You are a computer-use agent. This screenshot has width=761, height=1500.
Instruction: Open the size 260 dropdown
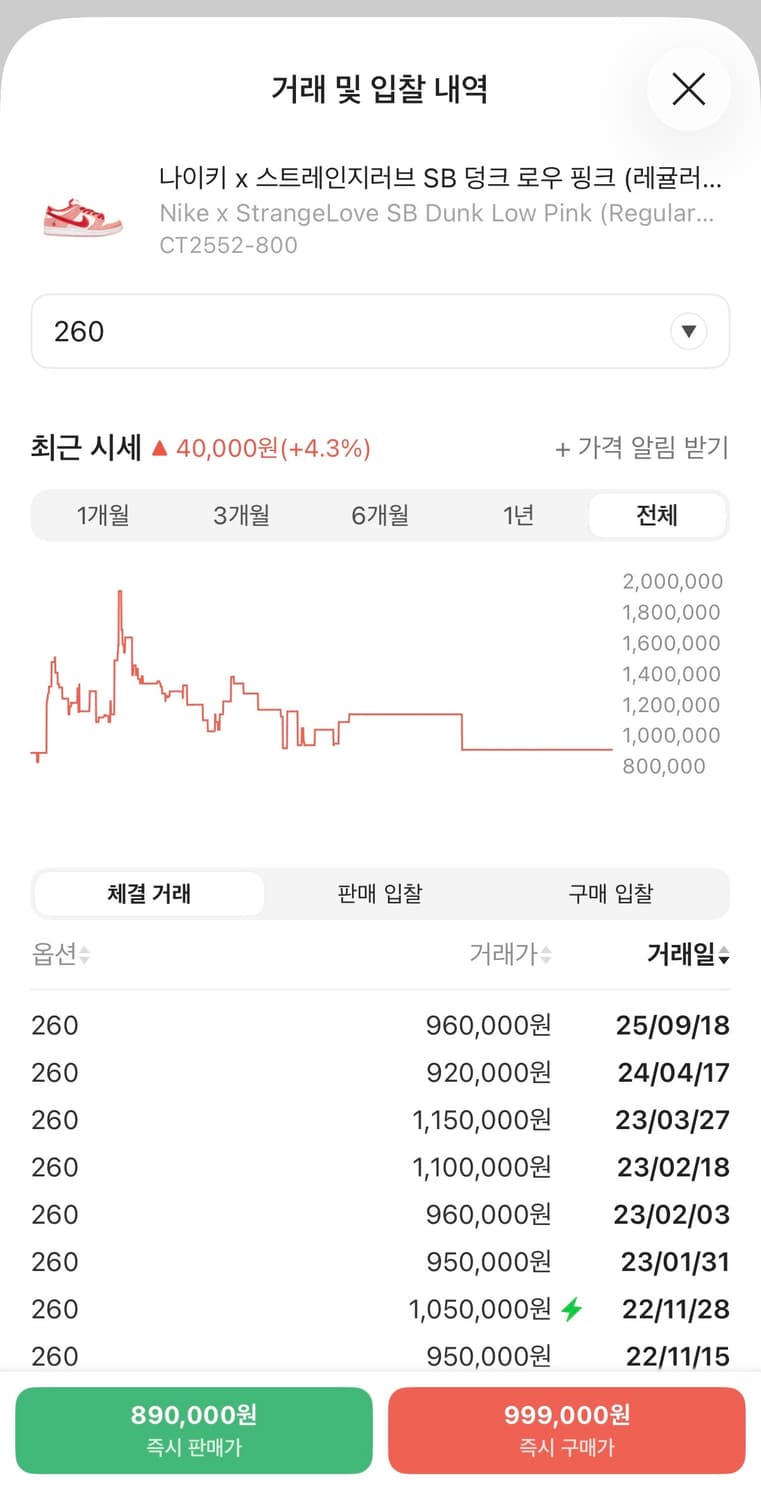click(380, 331)
